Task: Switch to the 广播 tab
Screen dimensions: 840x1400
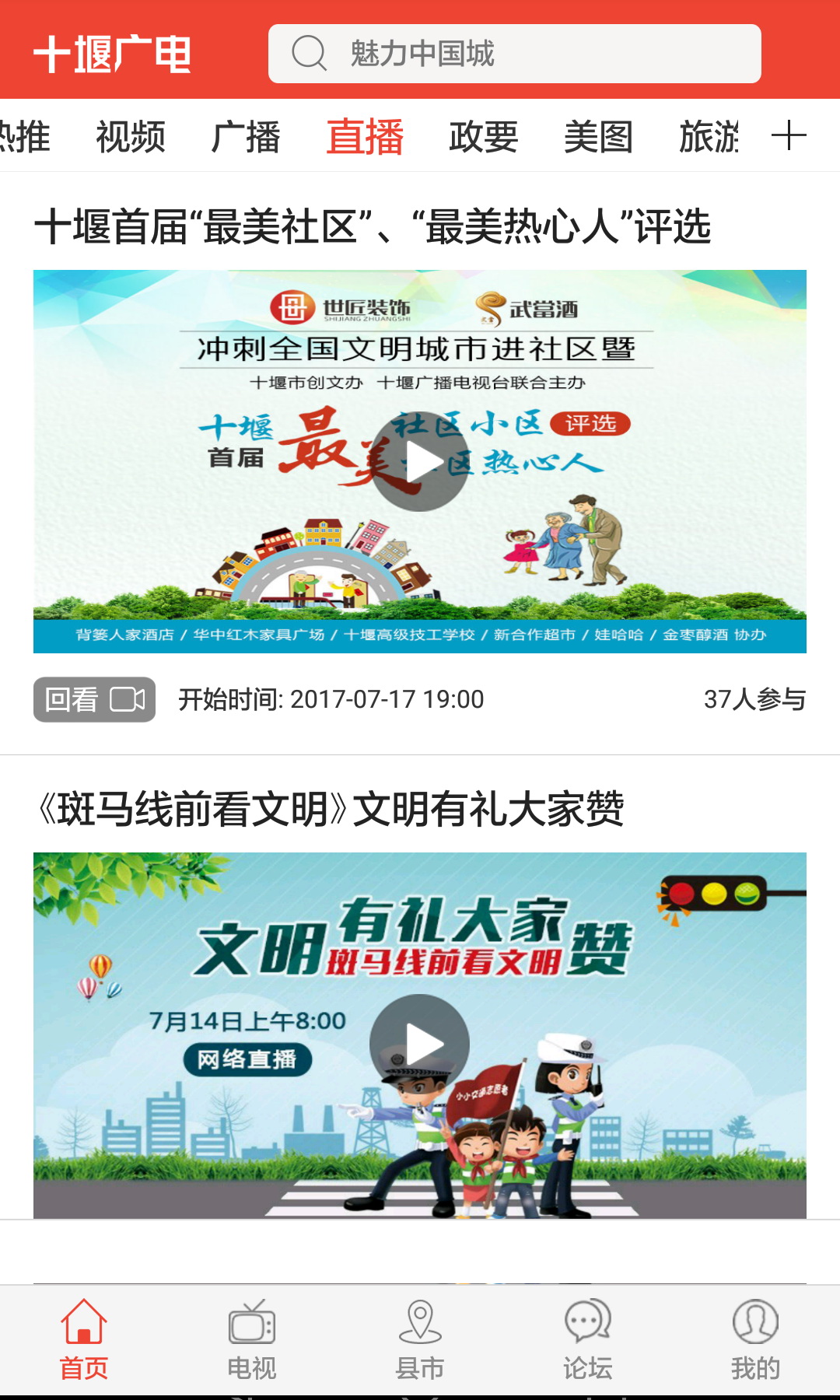Action: click(x=246, y=137)
